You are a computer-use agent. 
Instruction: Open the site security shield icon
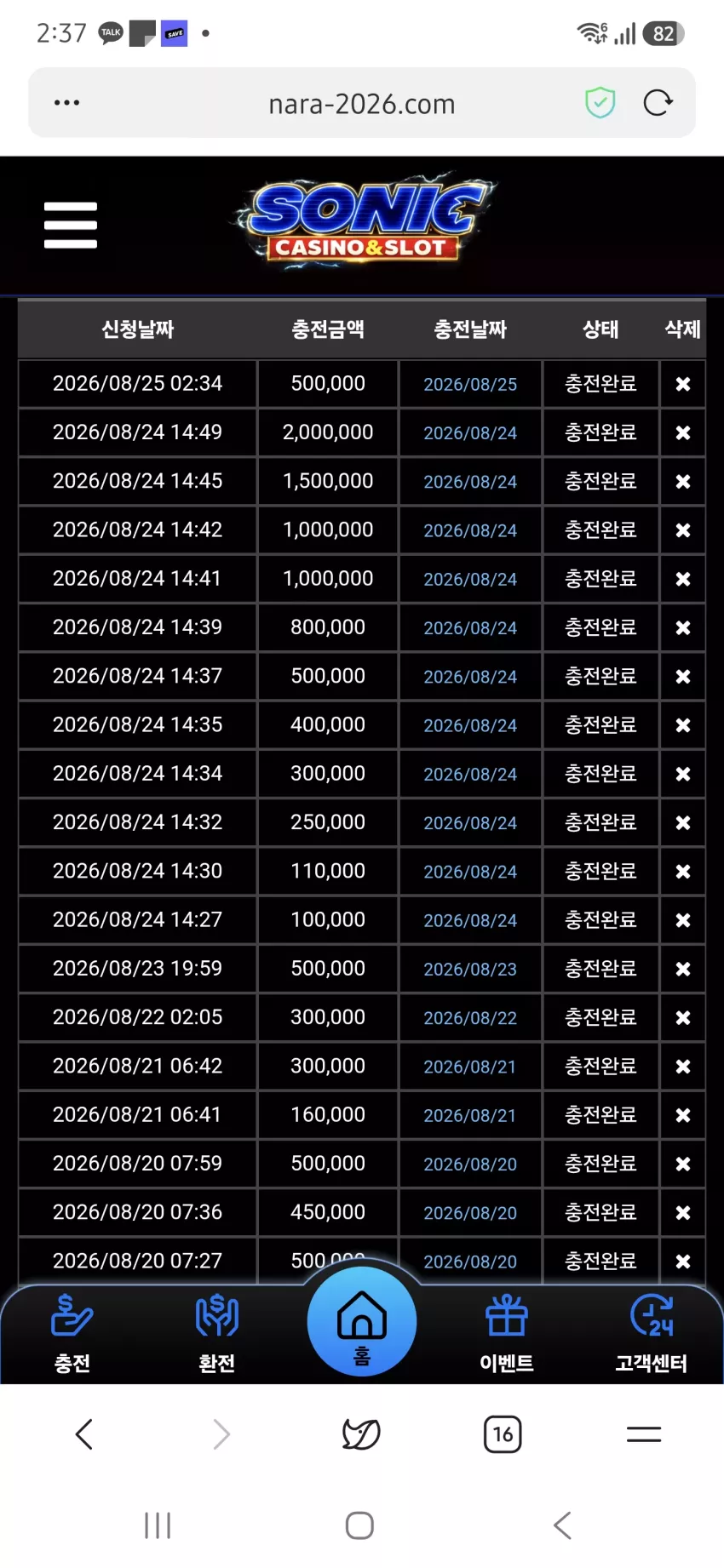[600, 103]
